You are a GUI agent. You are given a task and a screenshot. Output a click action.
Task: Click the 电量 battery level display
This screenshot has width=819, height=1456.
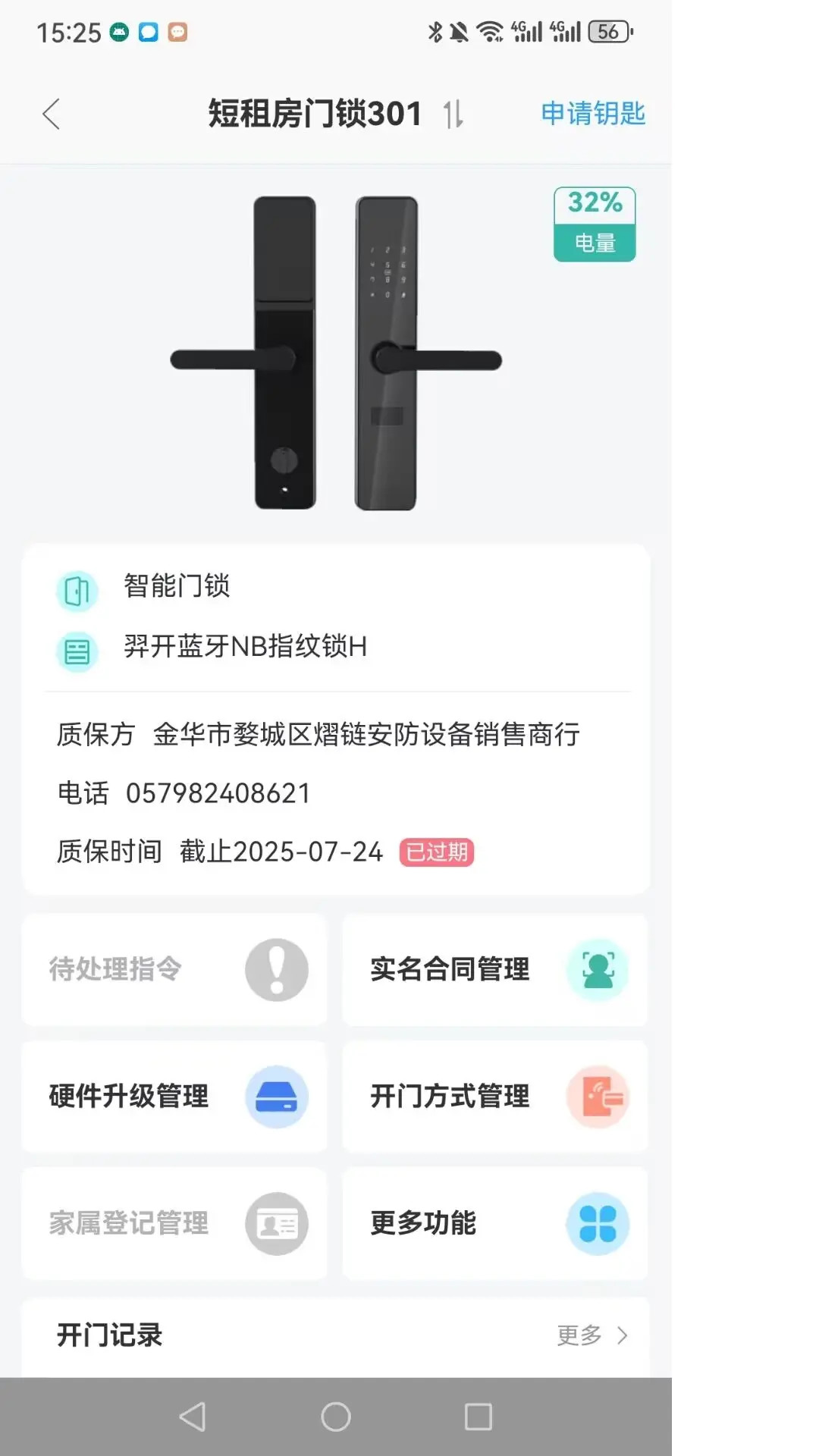pos(595,243)
